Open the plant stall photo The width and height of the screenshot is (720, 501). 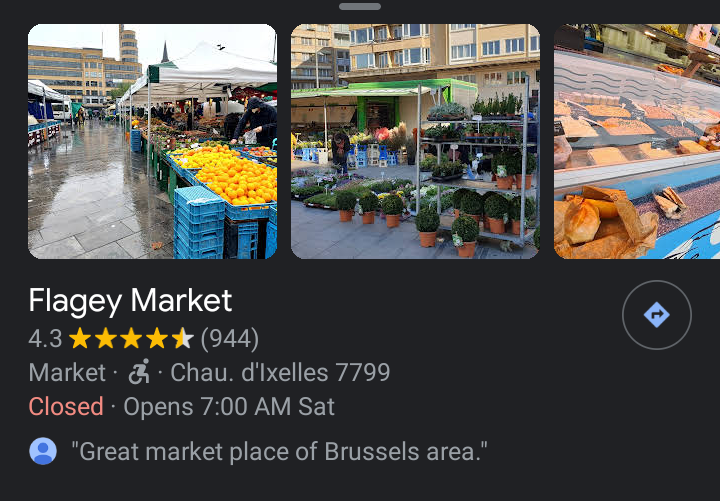coord(415,141)
